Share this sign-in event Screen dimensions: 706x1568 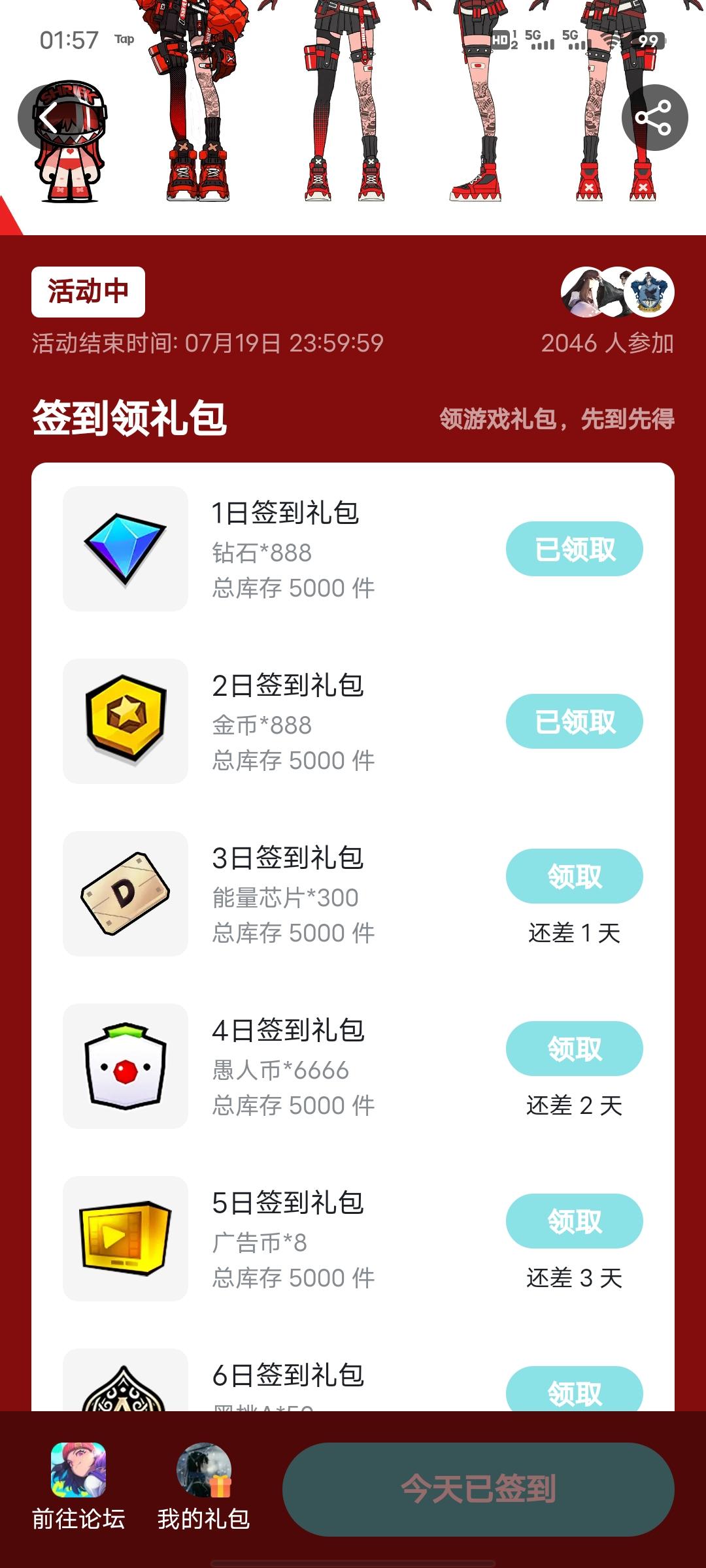point(654,118)
